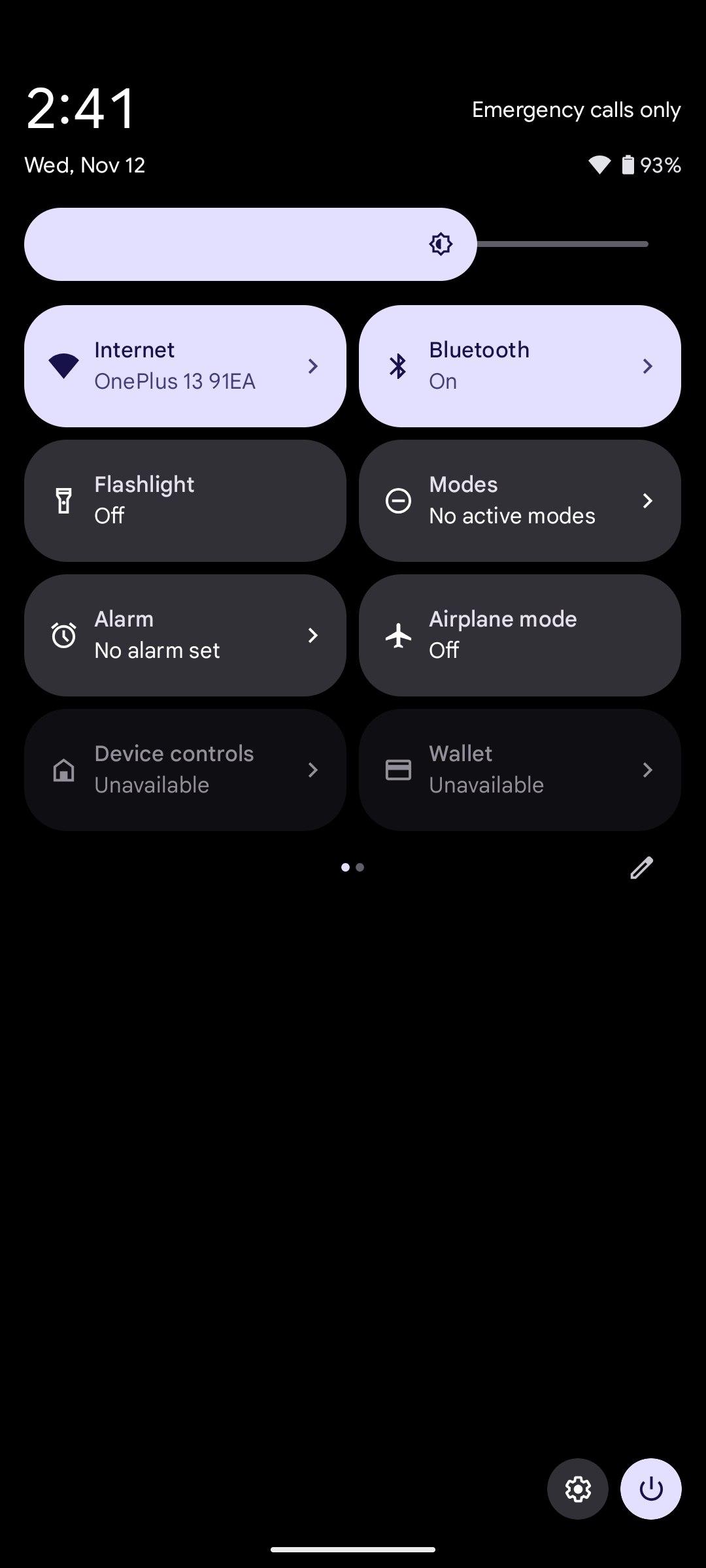Open the Modes tile
This screenshot has width=706, height=1568.
(520, 500)
